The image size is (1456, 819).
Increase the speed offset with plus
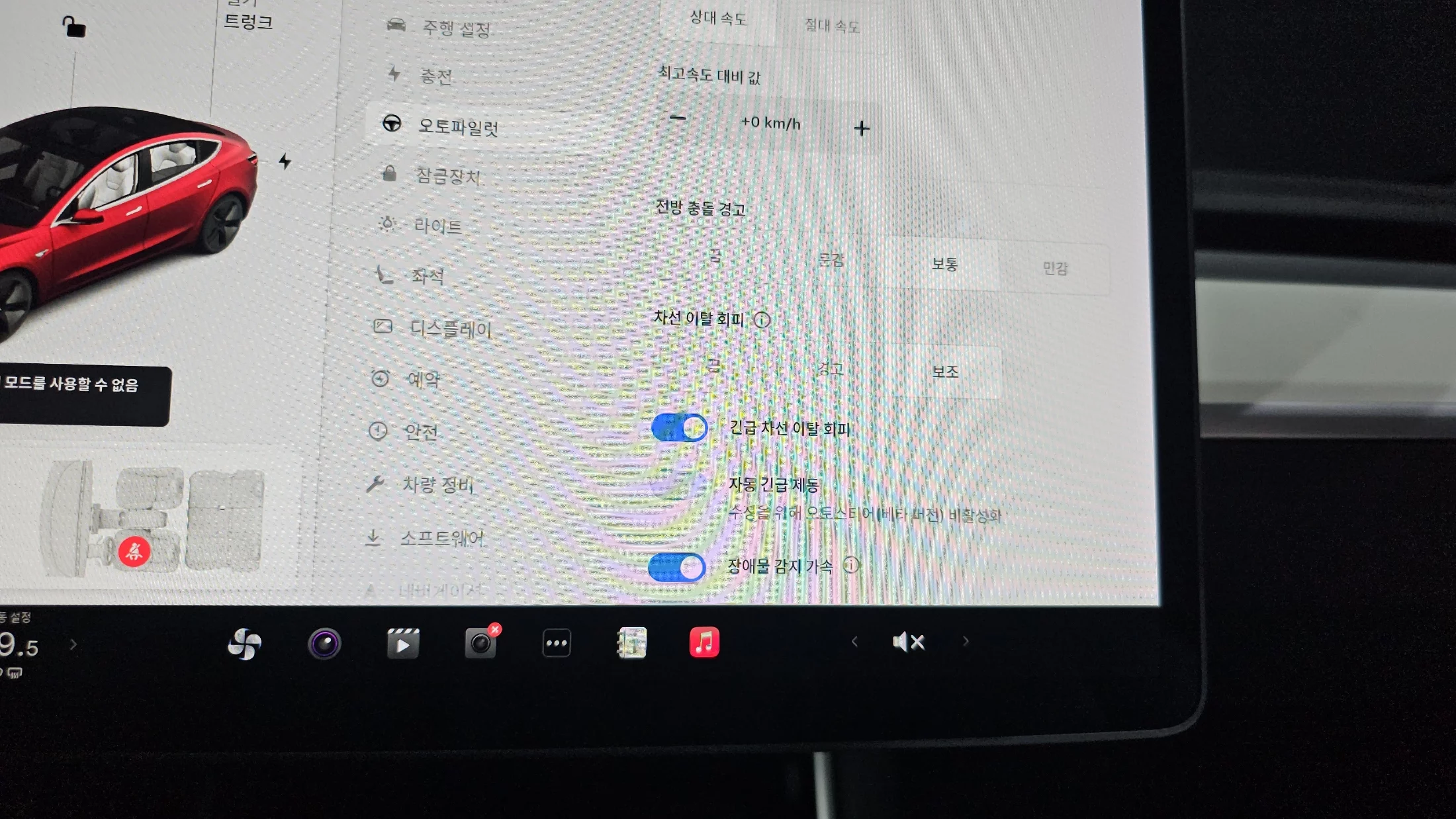861,128
